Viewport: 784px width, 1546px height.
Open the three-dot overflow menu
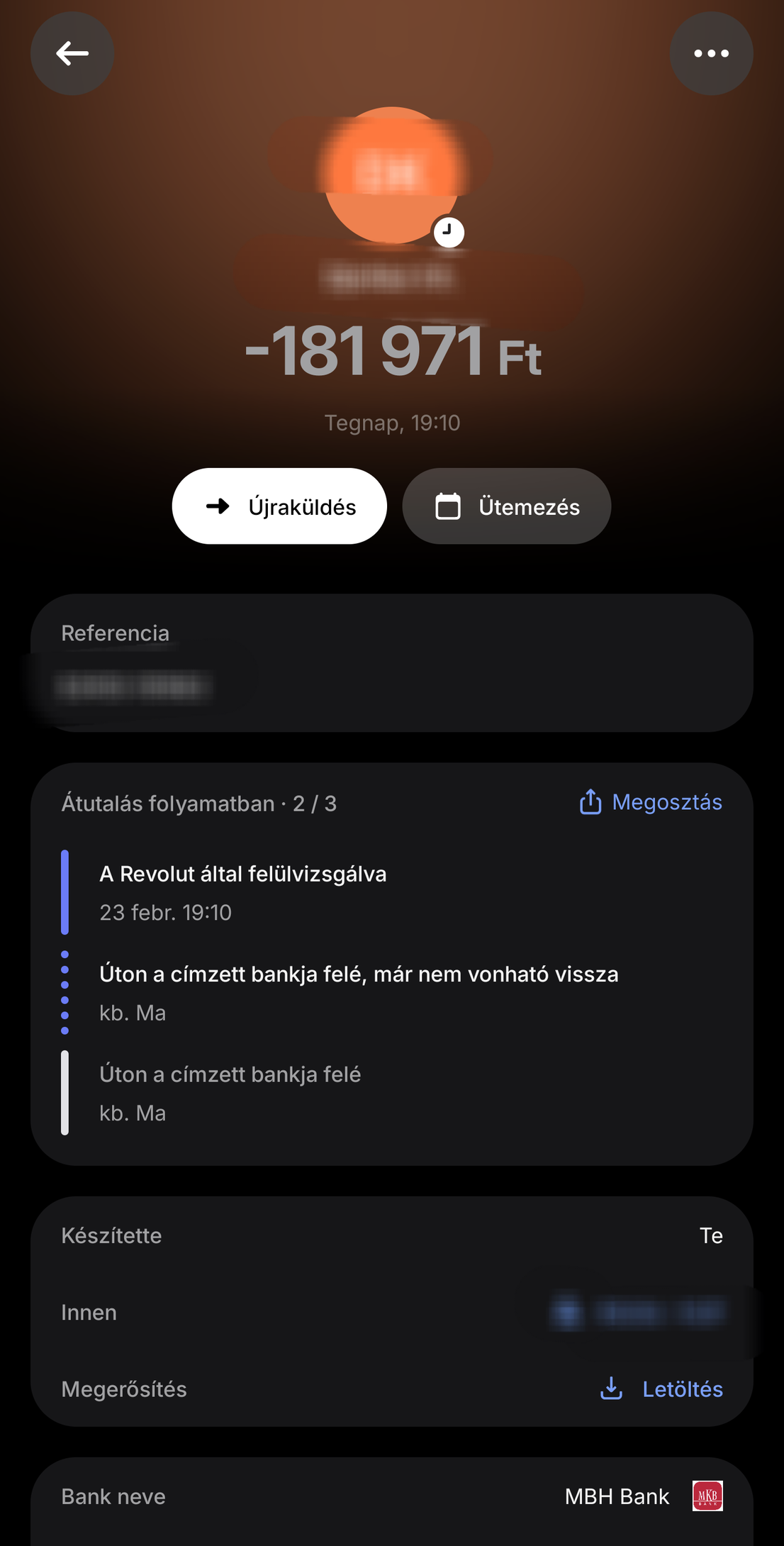click(x=711, y=53)
